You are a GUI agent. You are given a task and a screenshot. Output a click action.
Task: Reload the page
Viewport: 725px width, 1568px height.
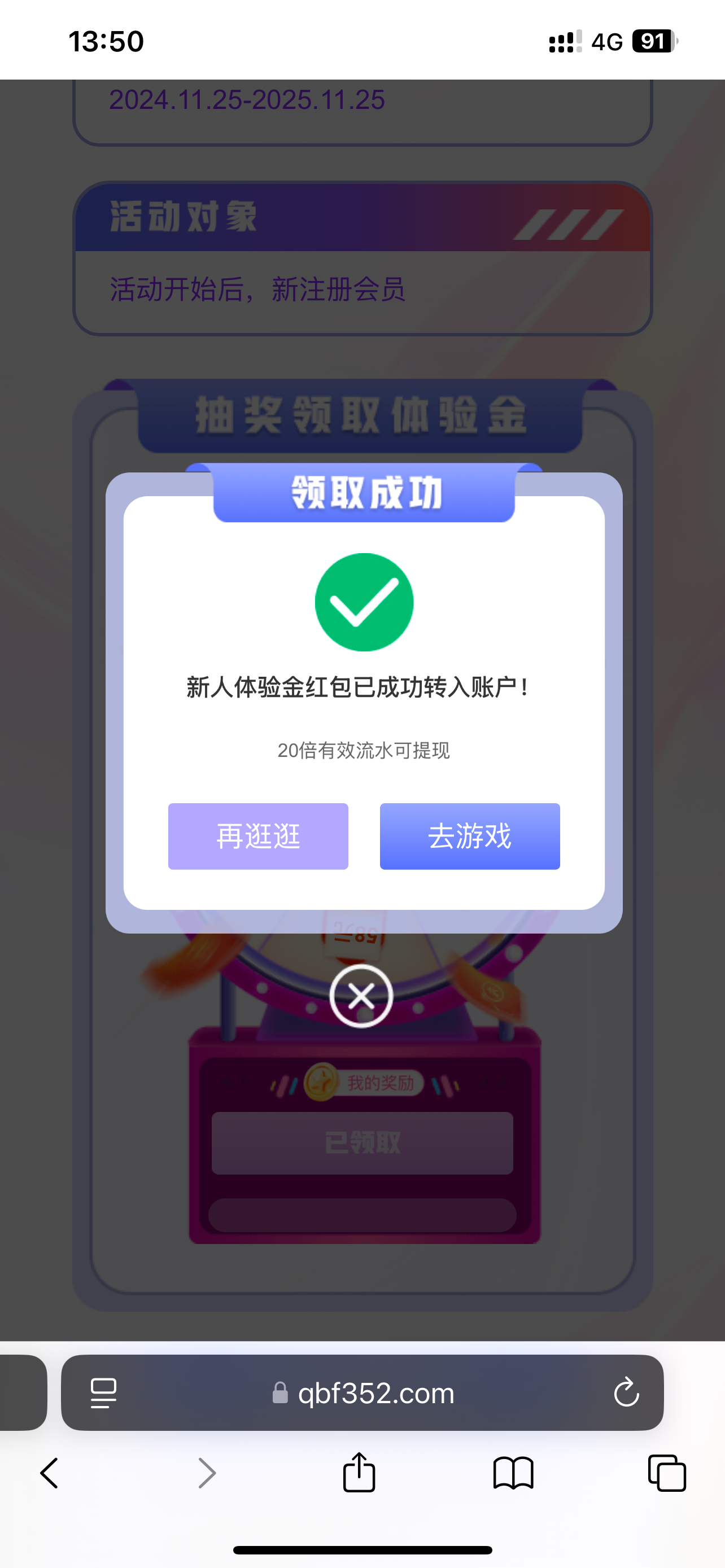pos(626,1392)
